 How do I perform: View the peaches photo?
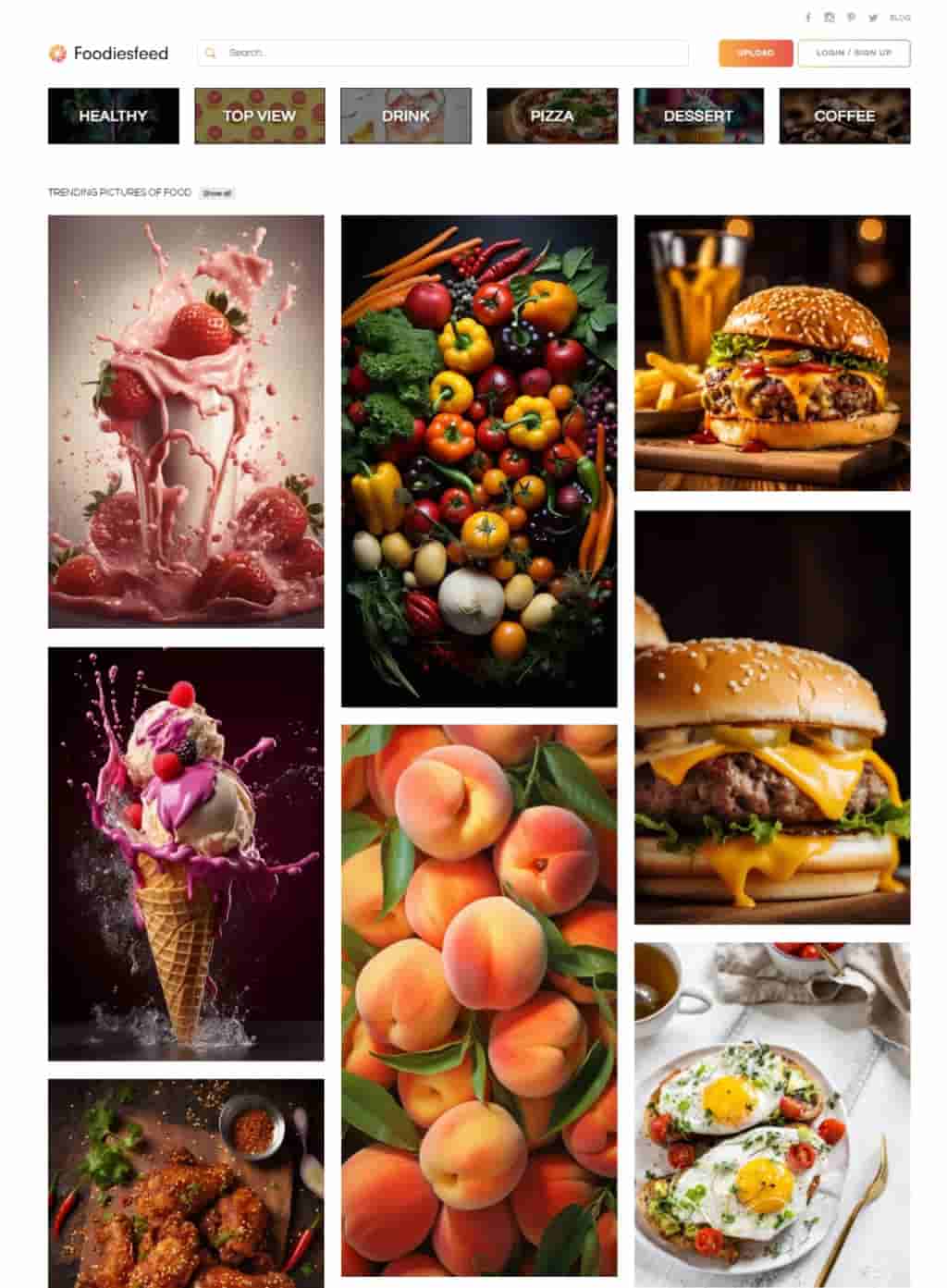pyautogui.click(x=479, y=1000)
